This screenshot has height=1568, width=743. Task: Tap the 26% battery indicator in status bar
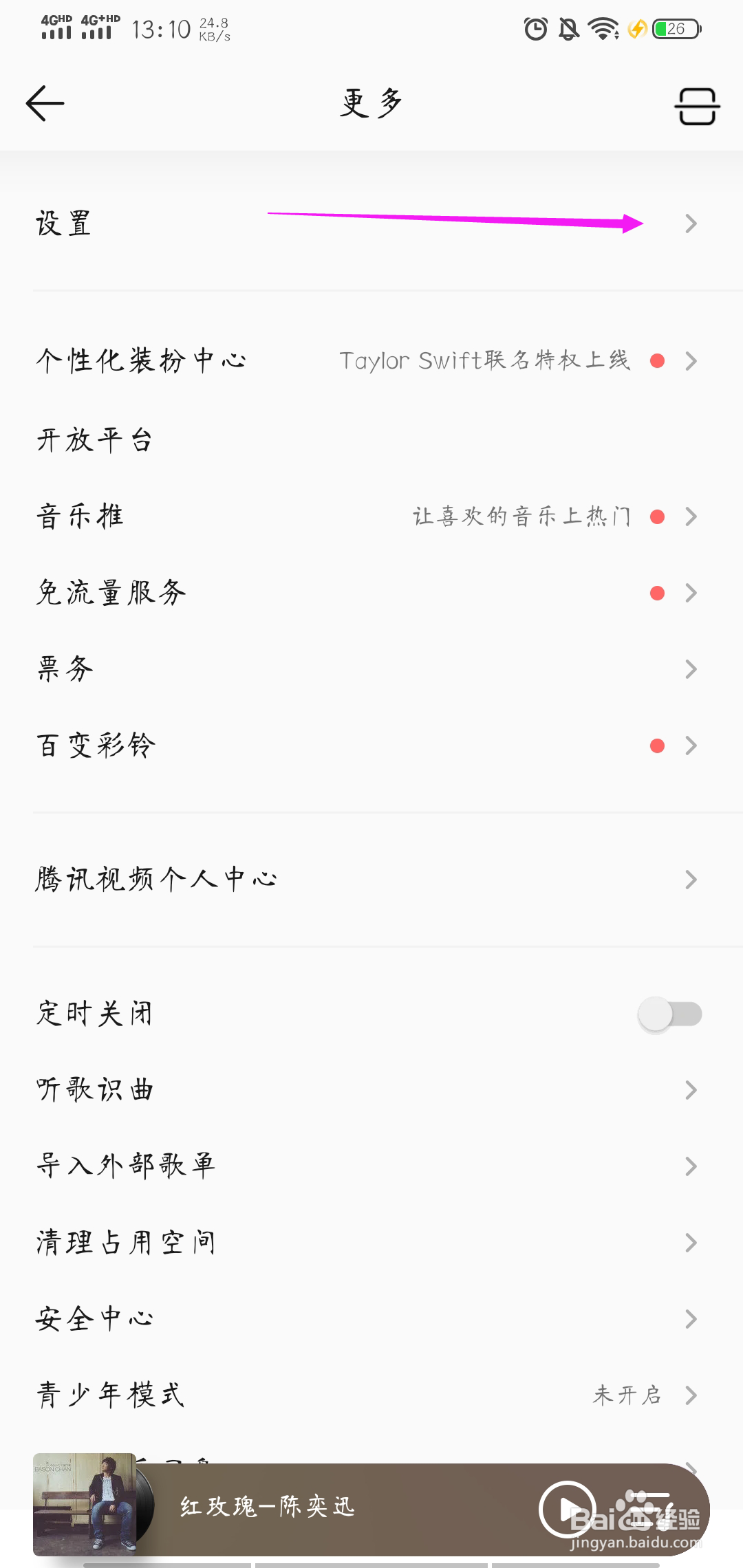(x=676, y=28)
